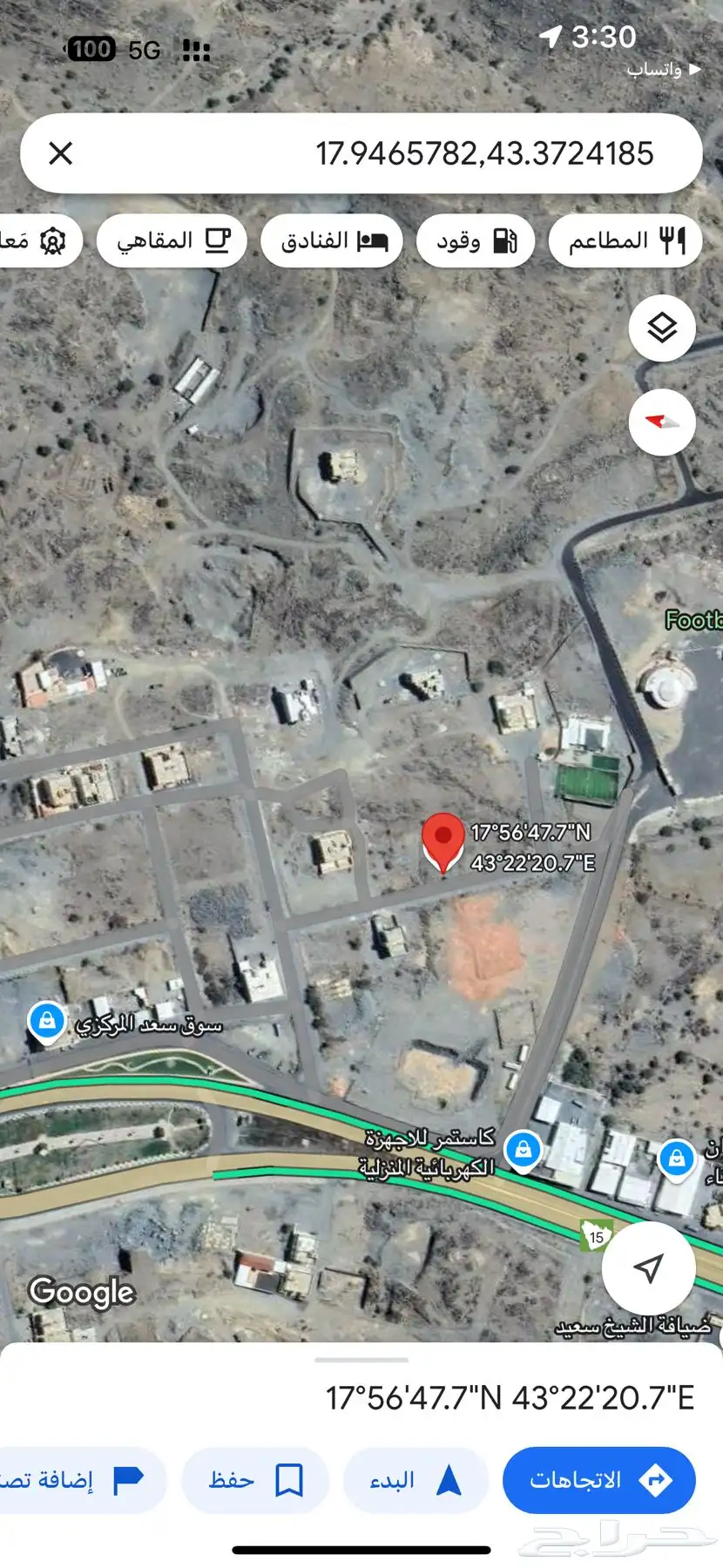Open the map layers button

(662, 328)
